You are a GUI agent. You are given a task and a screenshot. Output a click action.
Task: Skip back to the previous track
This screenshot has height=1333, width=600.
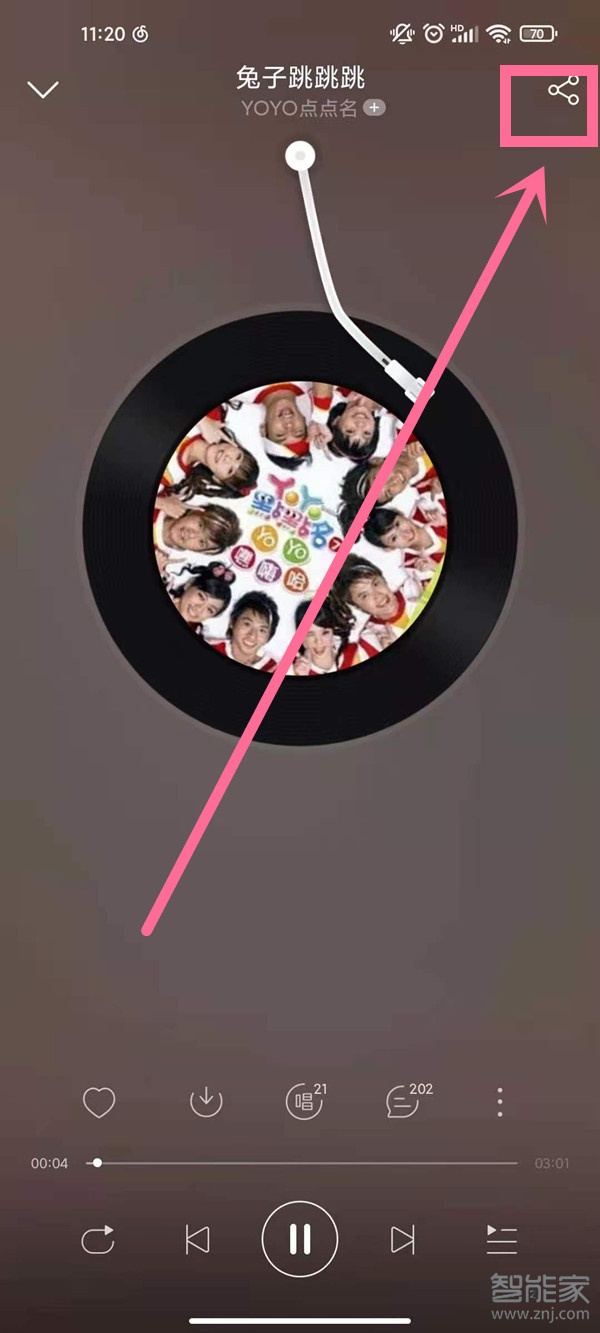click(198, 1240)
